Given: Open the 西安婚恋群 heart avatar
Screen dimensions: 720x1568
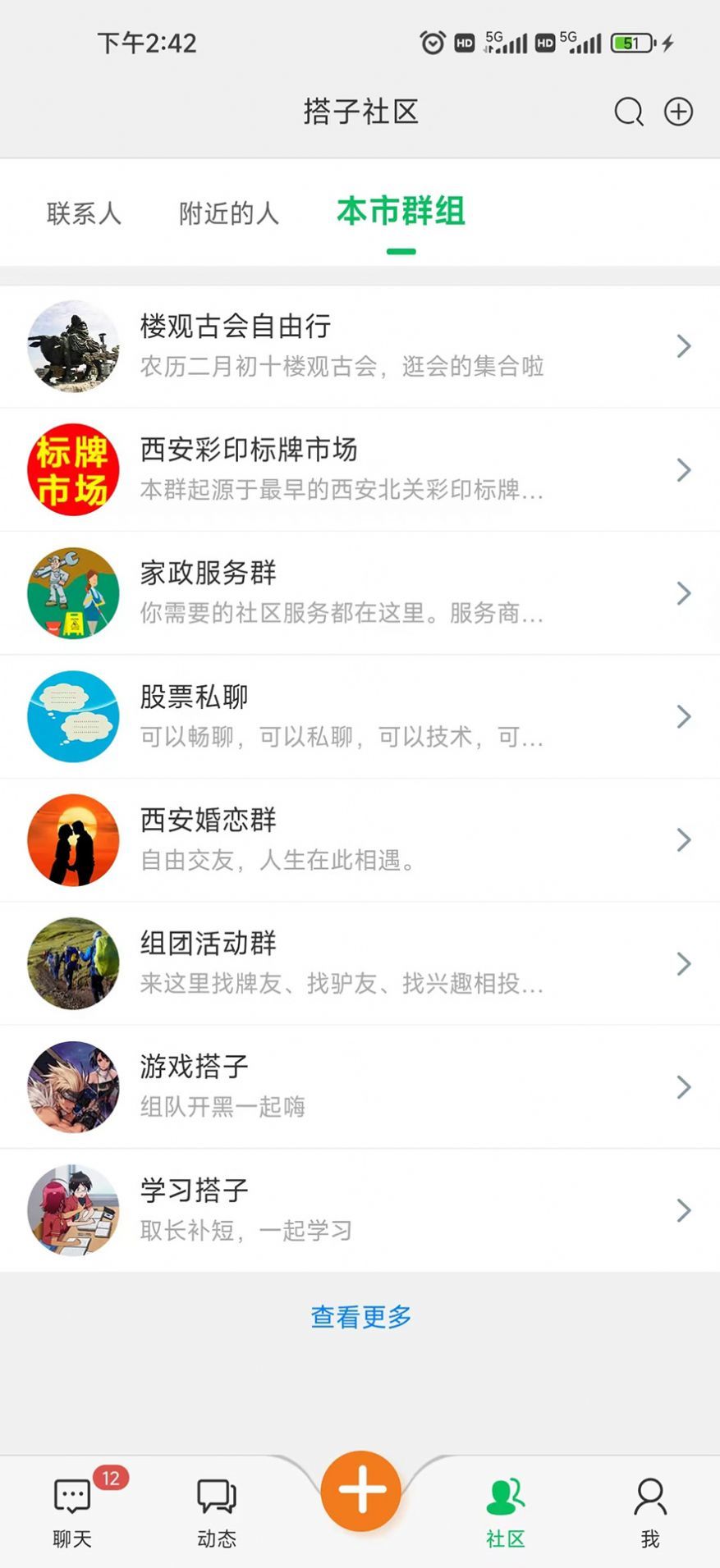Looking at the screenshot, I should 73,839.
